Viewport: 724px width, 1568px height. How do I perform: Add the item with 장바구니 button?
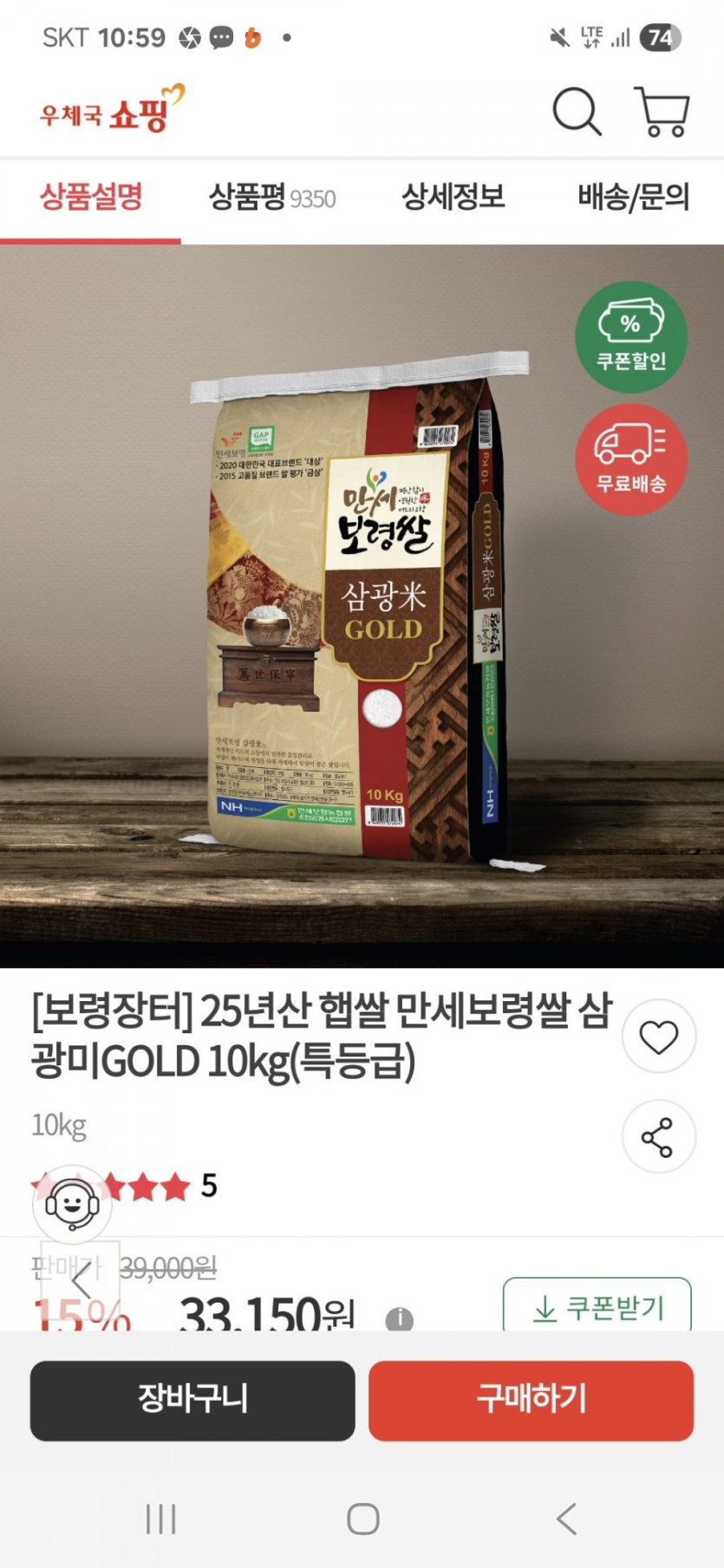[x=192, y=1400]
